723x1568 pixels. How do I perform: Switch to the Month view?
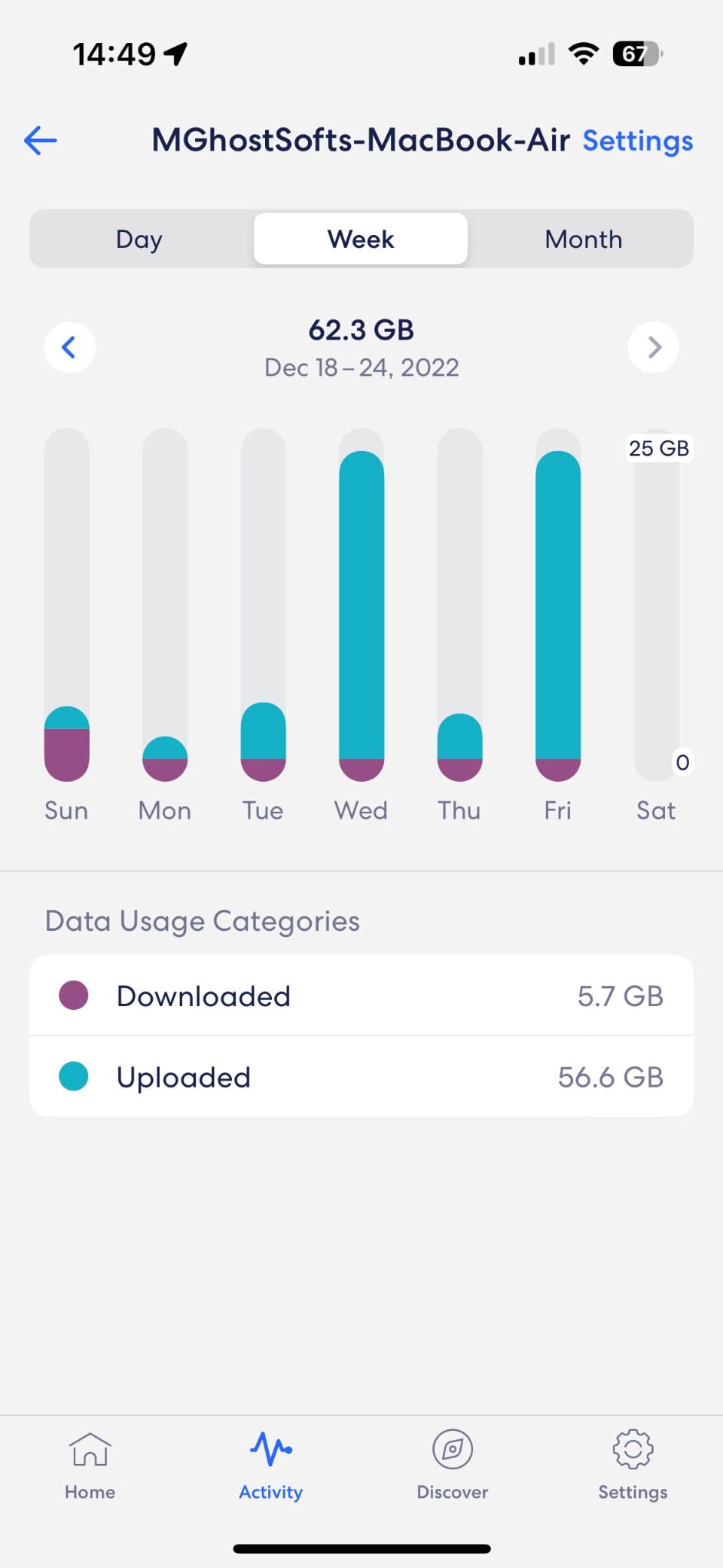tap(584, 239)
